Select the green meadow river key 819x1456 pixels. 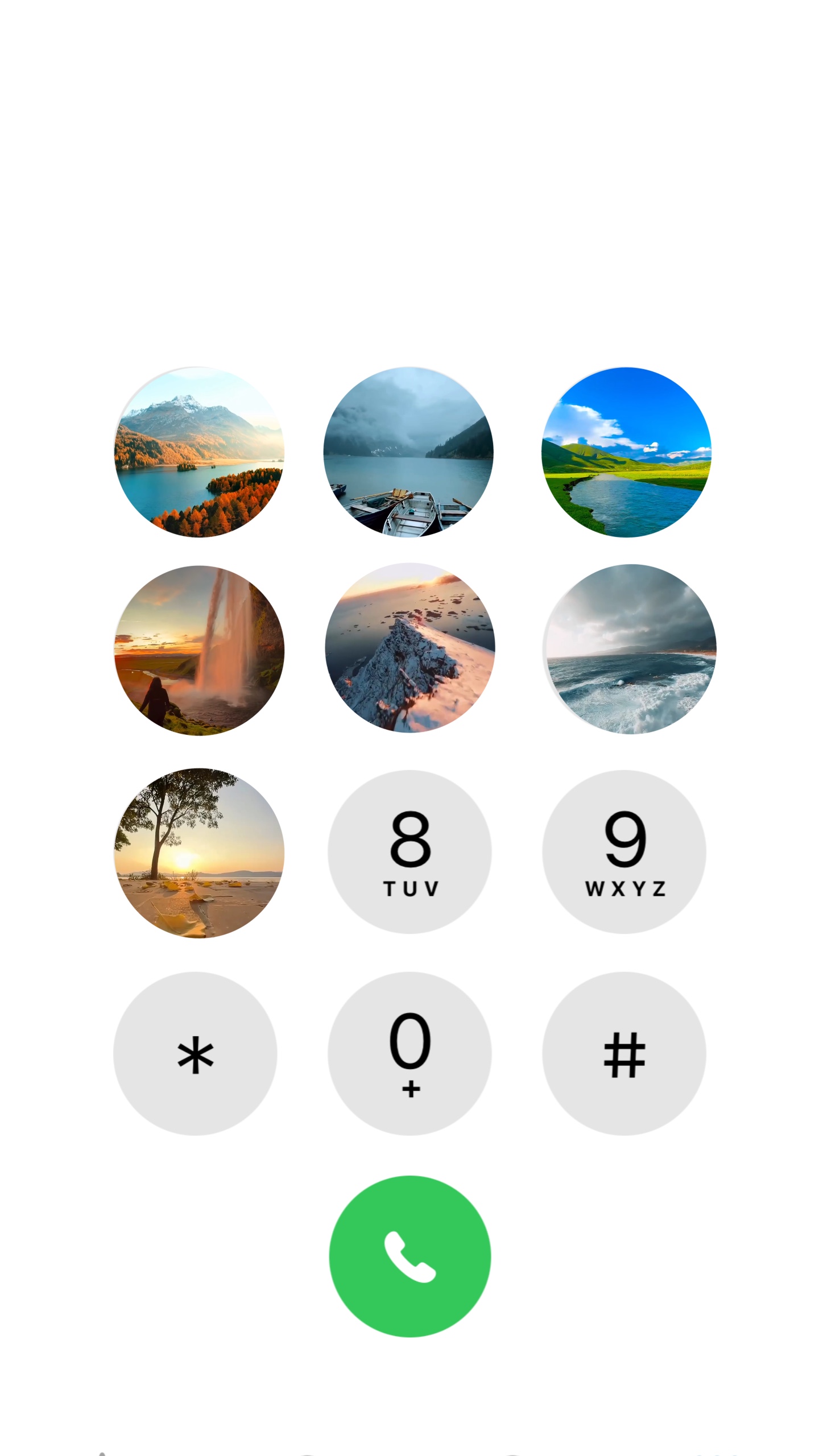(x=626, y=452)
